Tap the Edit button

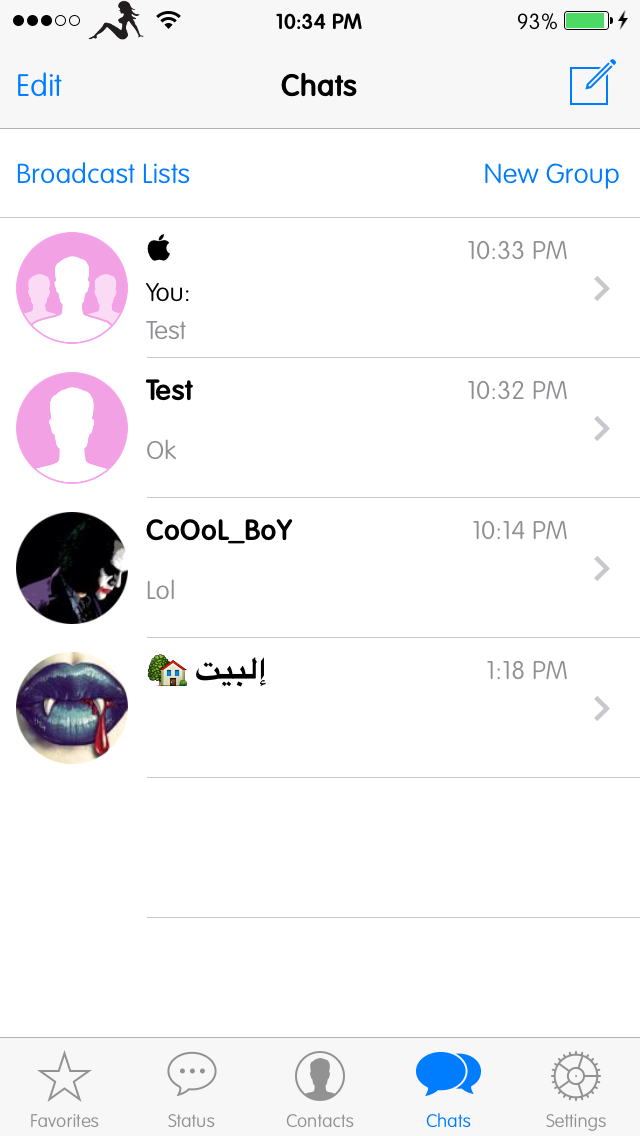pos(39,86)
